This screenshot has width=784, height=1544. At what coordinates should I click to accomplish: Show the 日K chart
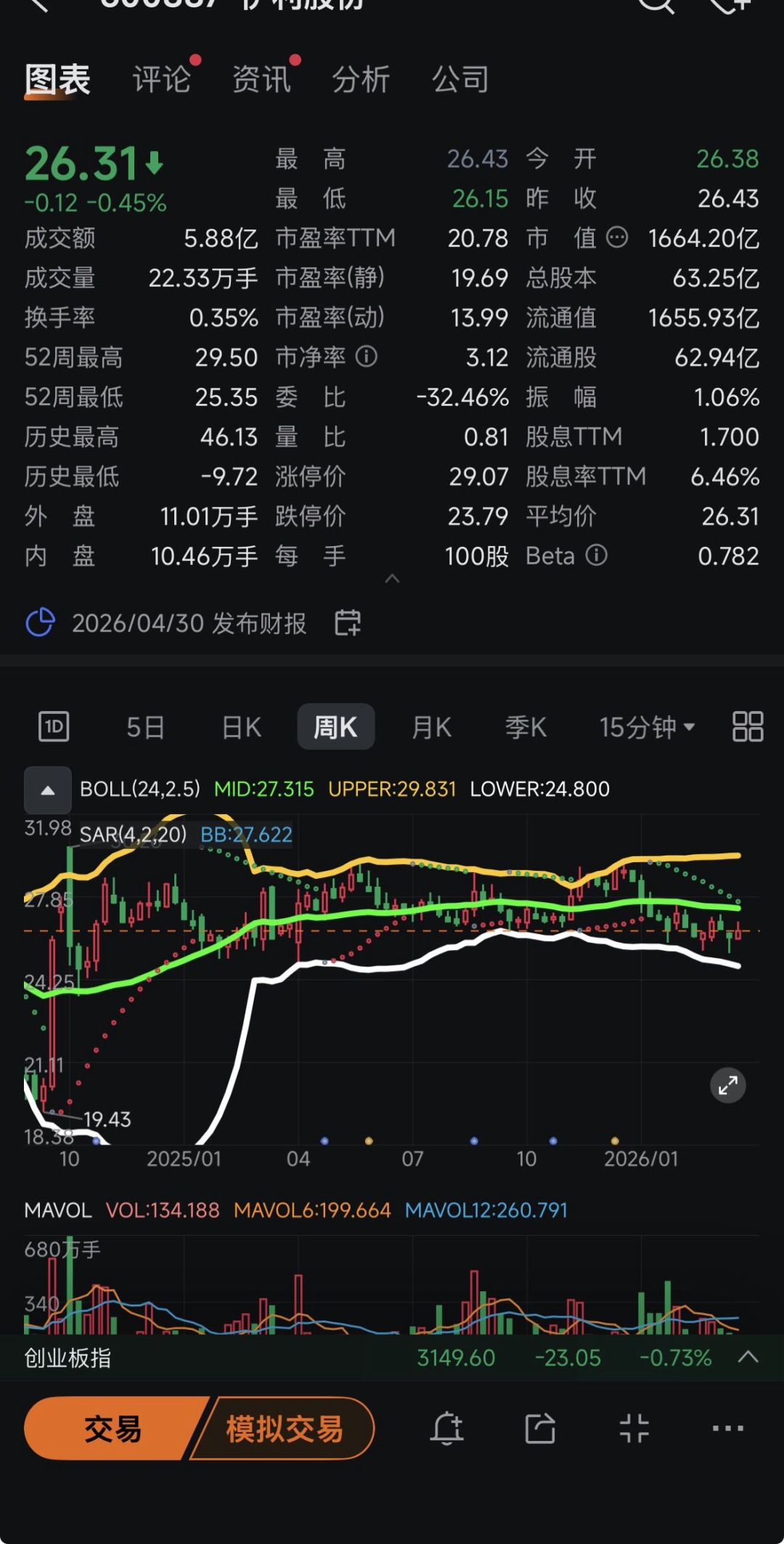click(x=241, y=727)
